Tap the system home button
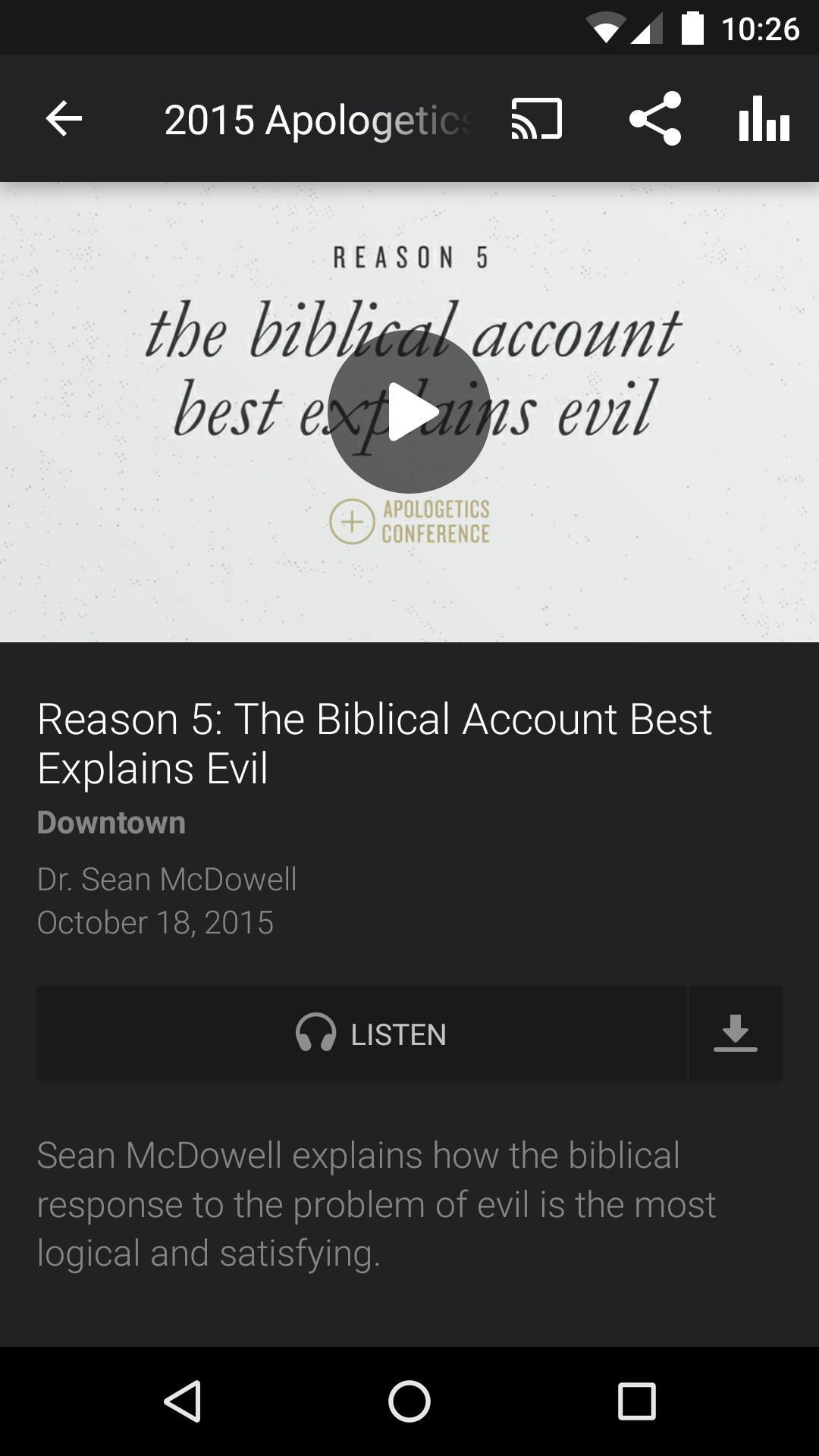This screenshot has width=819, height=1456. [x=409, y=1401]
